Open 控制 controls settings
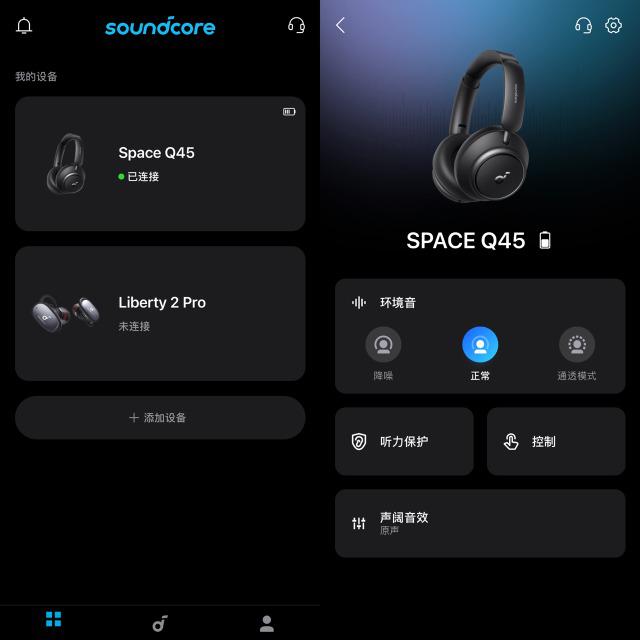Screen dimensions: 640x640 coord(556,441)
